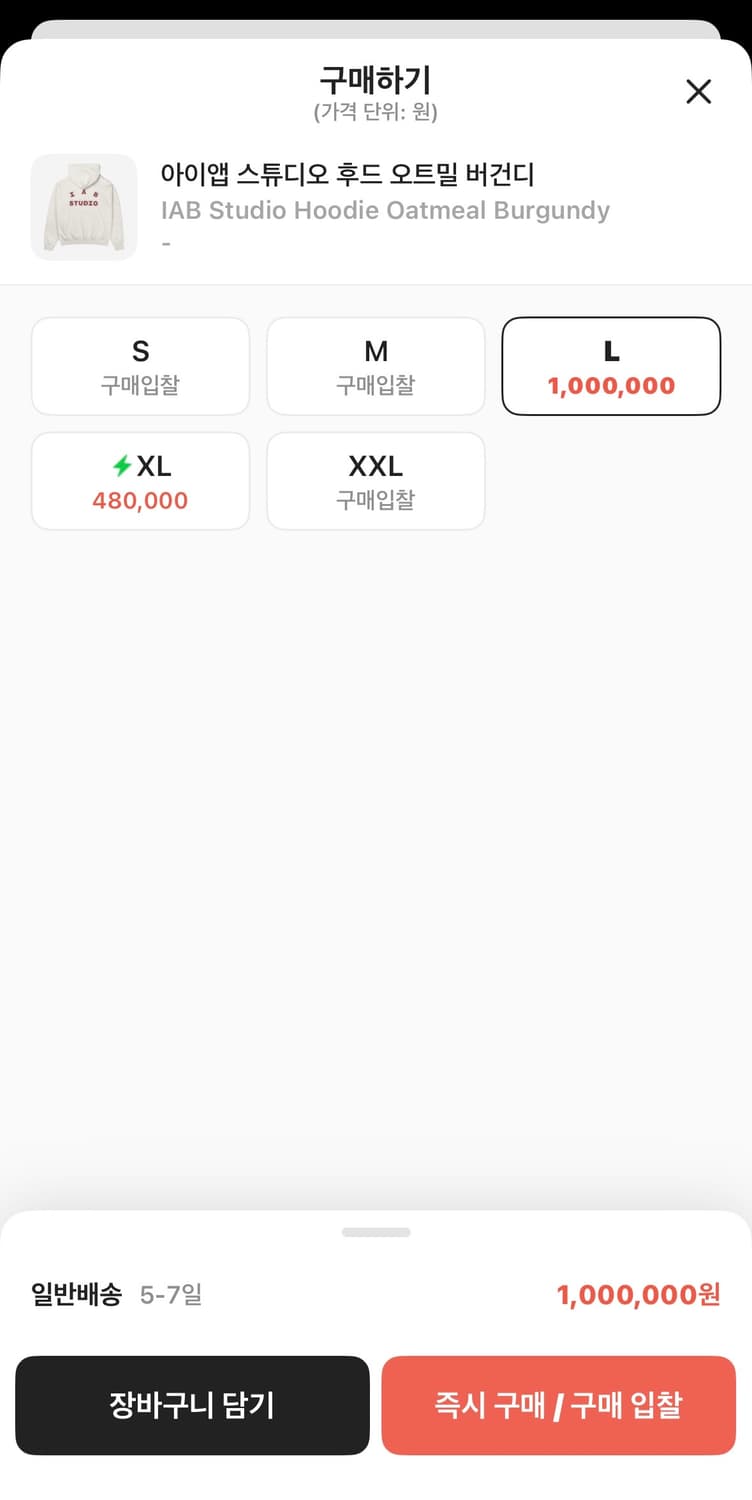Select size XL priced 480,000
Viewport: 752px width, 1500px height.
(140, 480)
